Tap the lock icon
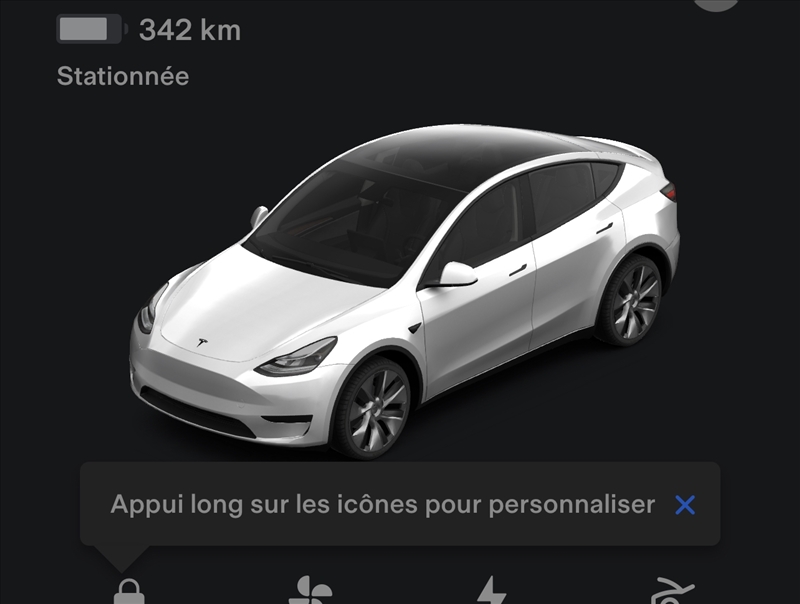The width and height of the screenshot is (800, 604). [x=127, y=592]
